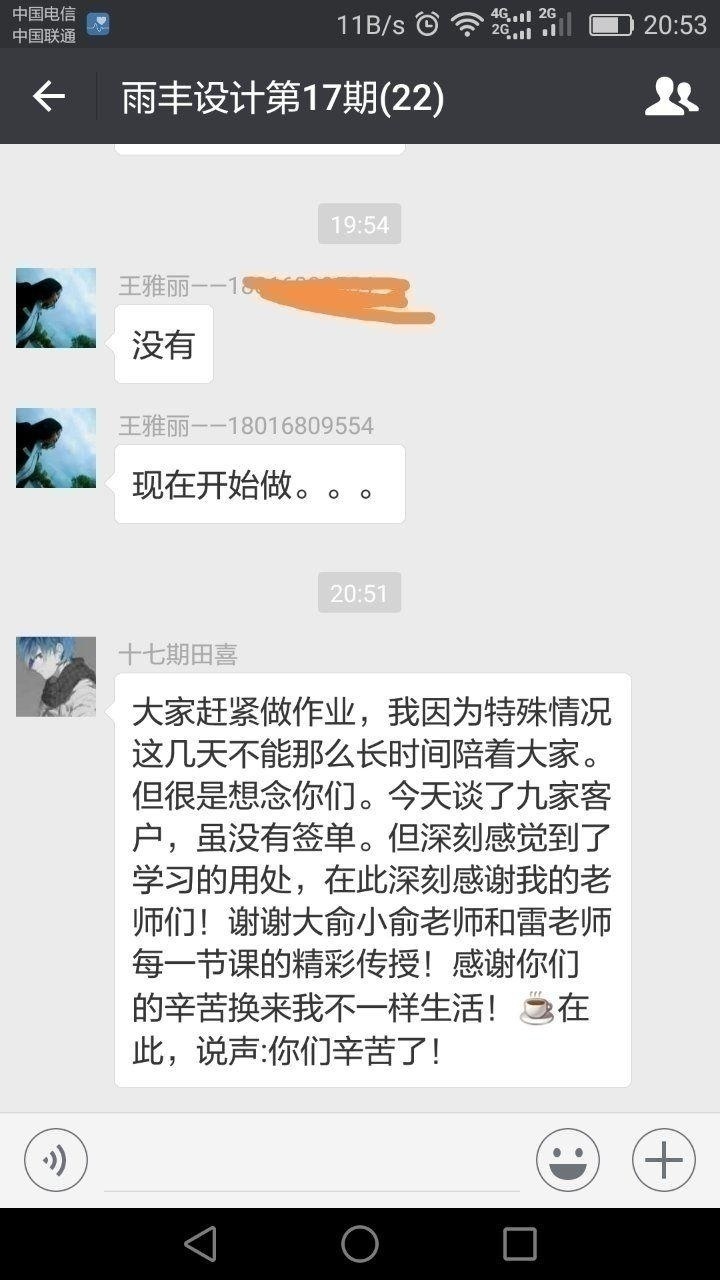Open avatar of sender of 没有 message
This screenshot has width=720, height=1280.
(56, 308)
